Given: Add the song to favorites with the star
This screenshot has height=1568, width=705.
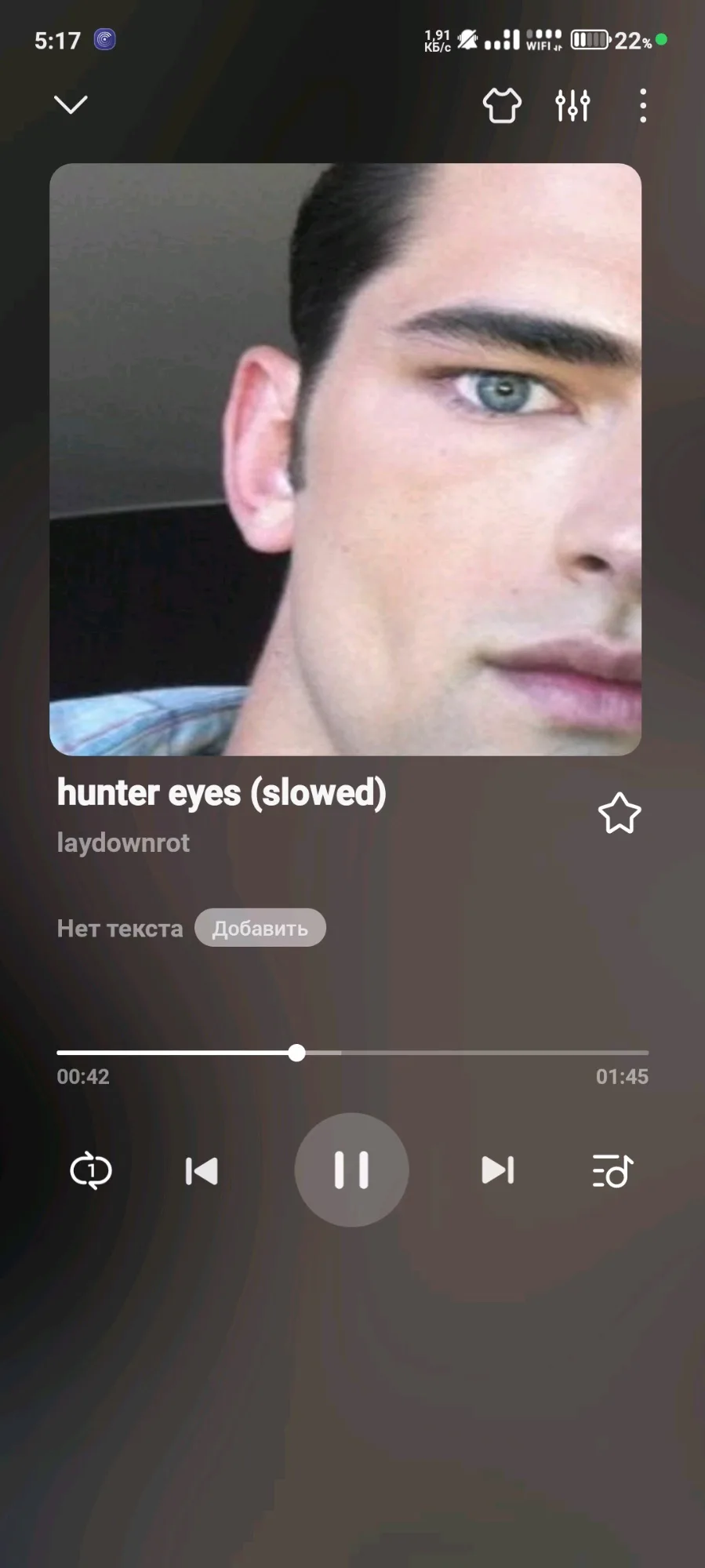Looking at the screenshot, I should point(620,813).
